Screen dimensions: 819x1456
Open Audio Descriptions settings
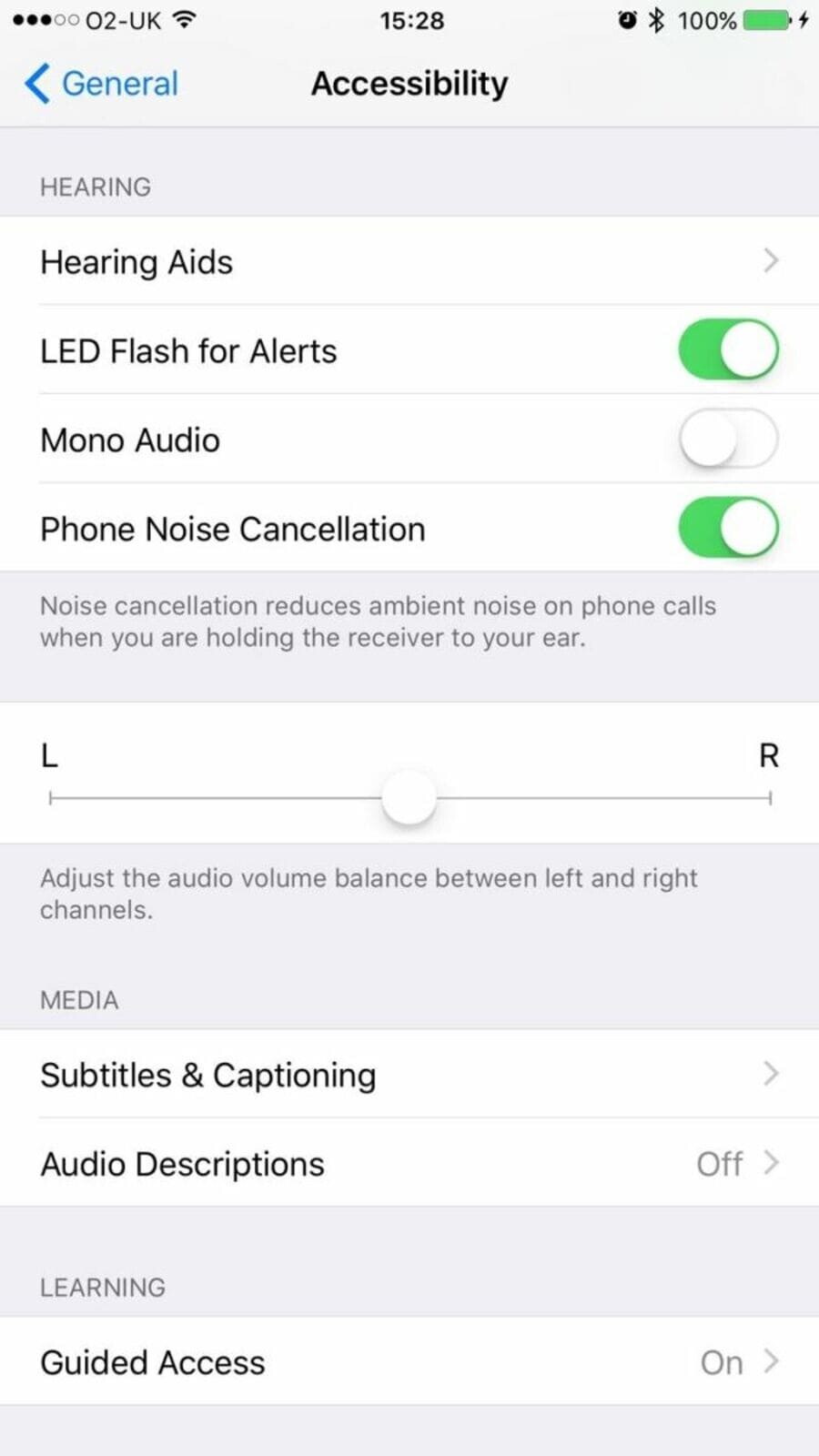[x=409, y=1164]
